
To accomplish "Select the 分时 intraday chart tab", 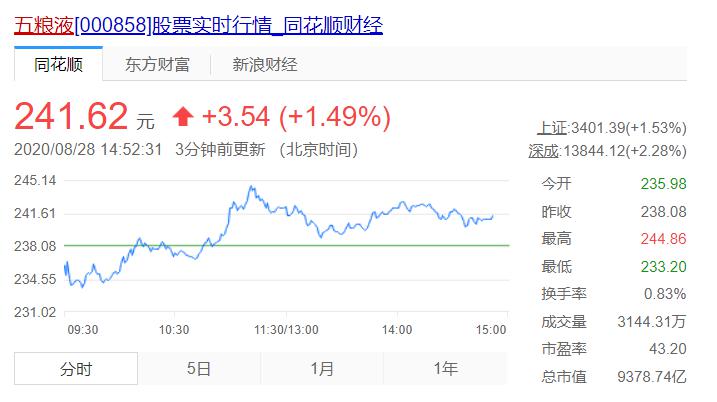I will point(76,369).
